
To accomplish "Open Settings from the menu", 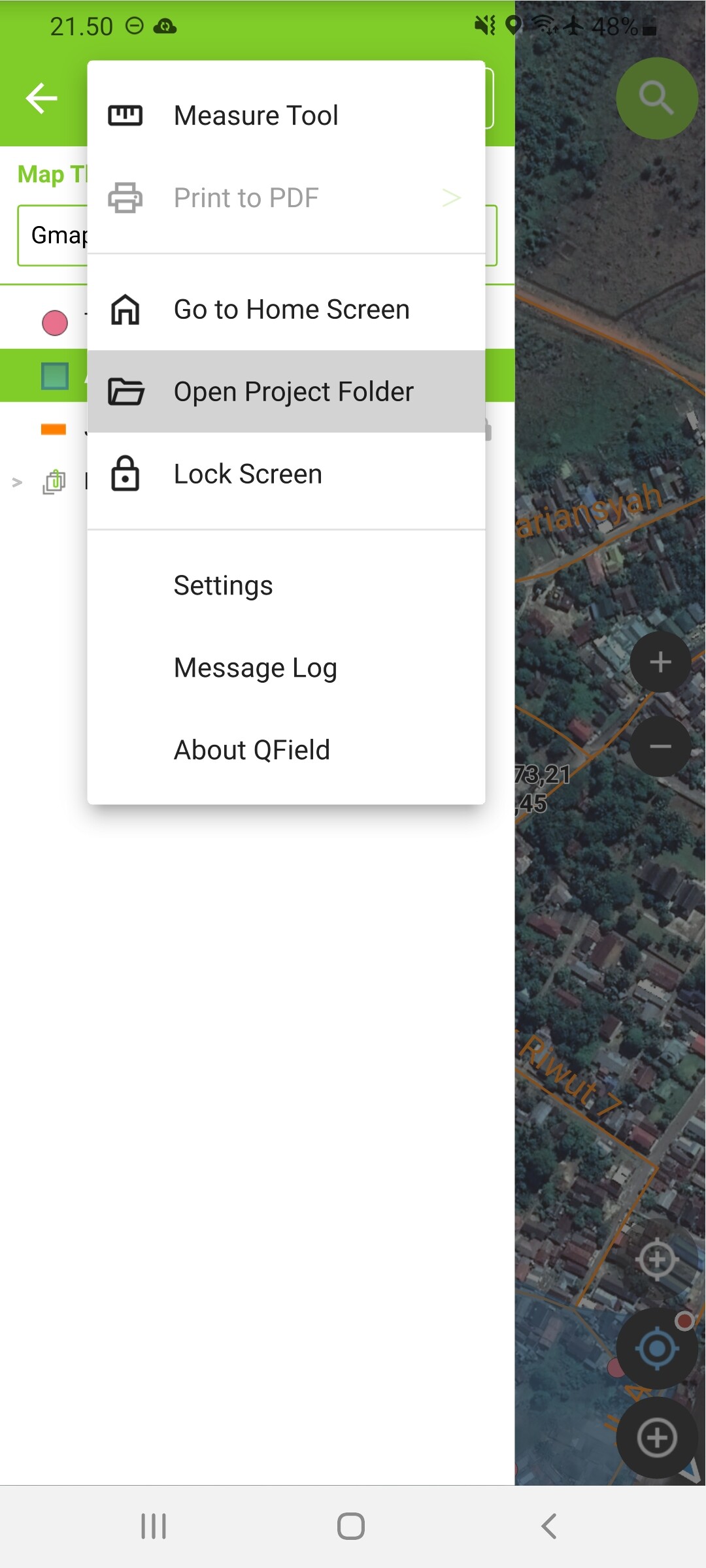I will (x=286, y=586).
